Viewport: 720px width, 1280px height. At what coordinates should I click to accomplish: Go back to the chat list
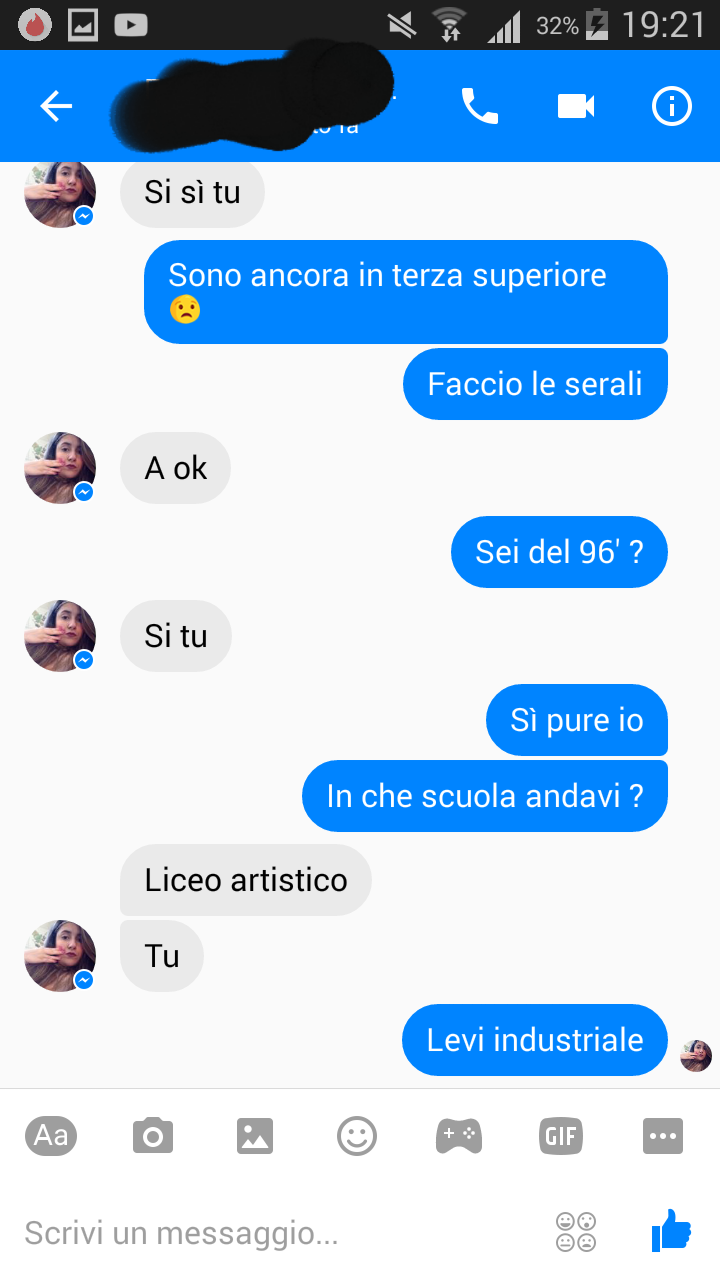(56, 106)
